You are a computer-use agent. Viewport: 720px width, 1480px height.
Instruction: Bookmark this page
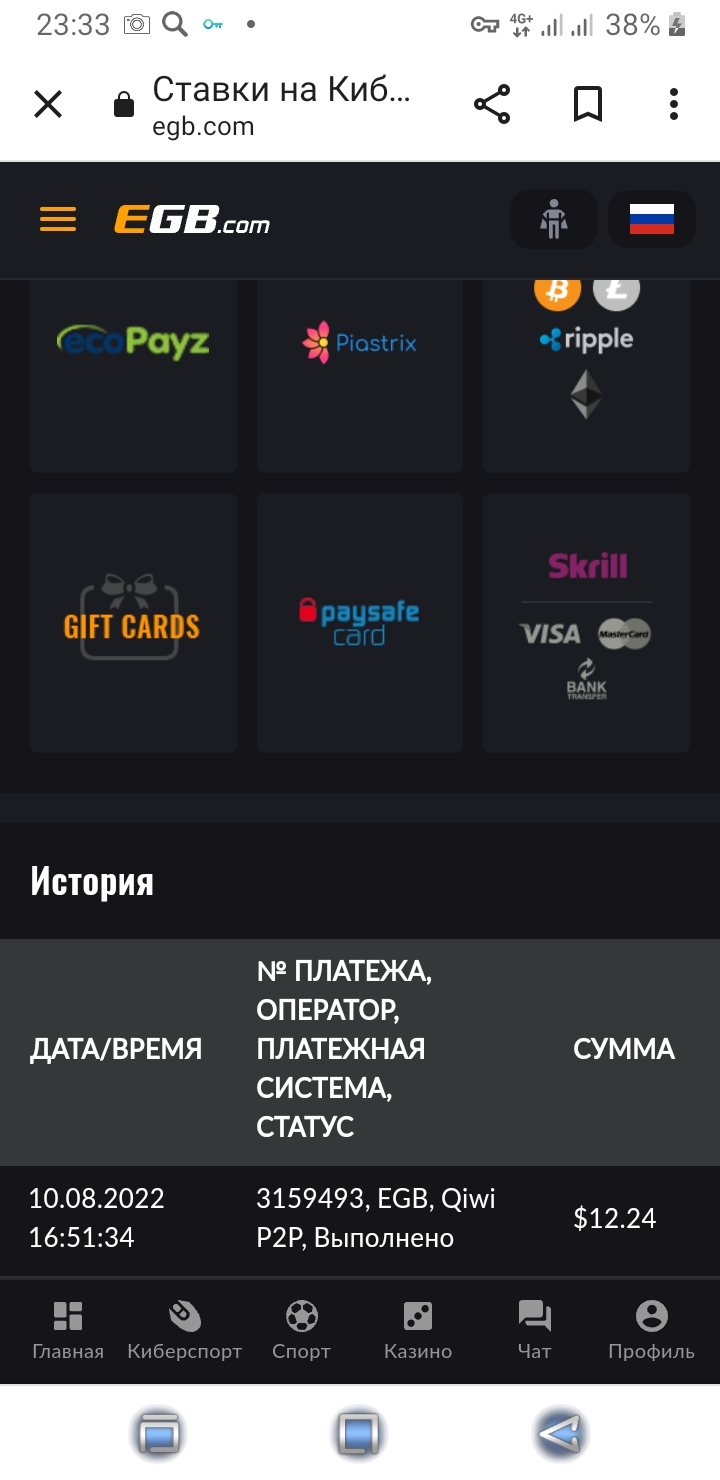pos(587,104)
